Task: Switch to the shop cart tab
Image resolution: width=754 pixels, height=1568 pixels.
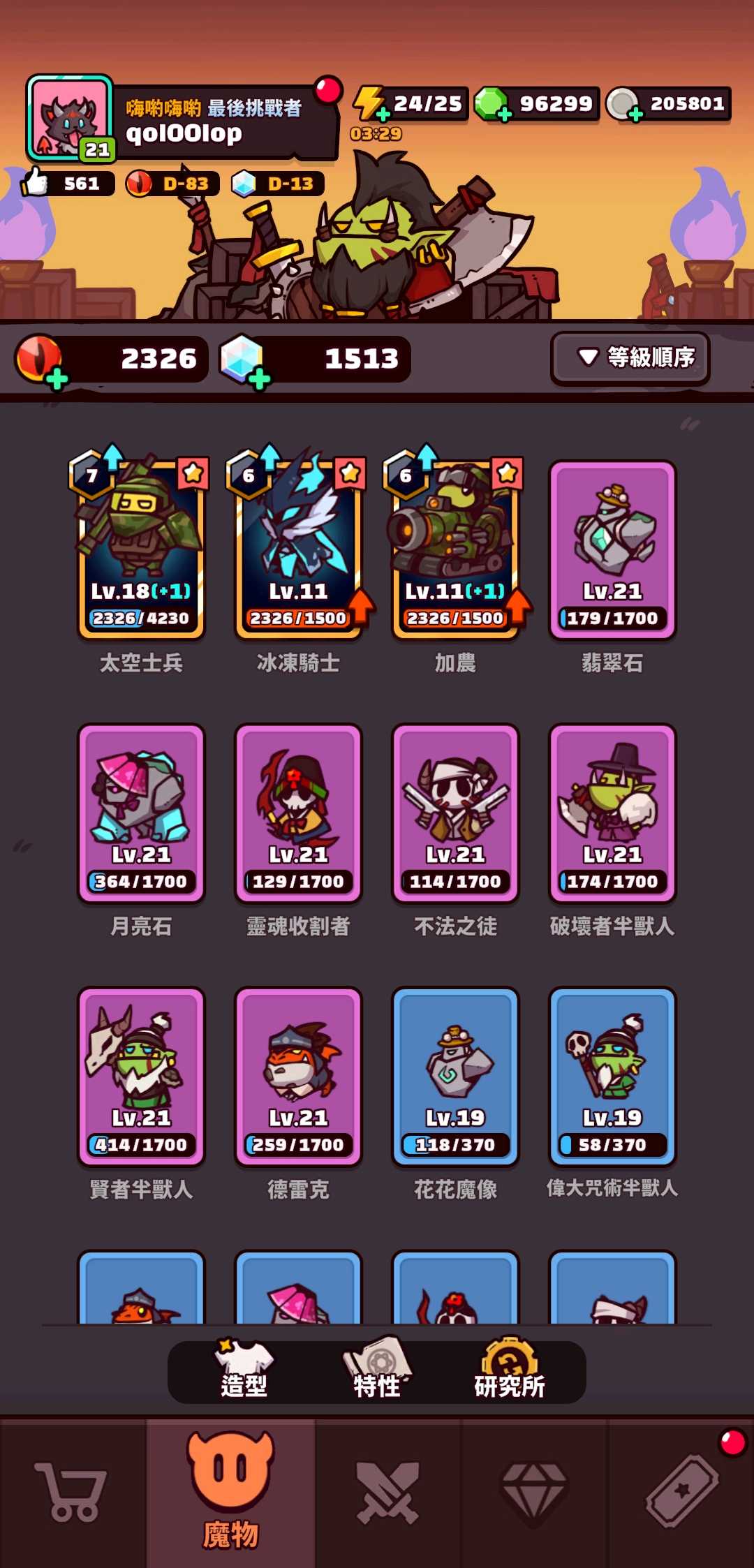Action: pos(71,1491)
